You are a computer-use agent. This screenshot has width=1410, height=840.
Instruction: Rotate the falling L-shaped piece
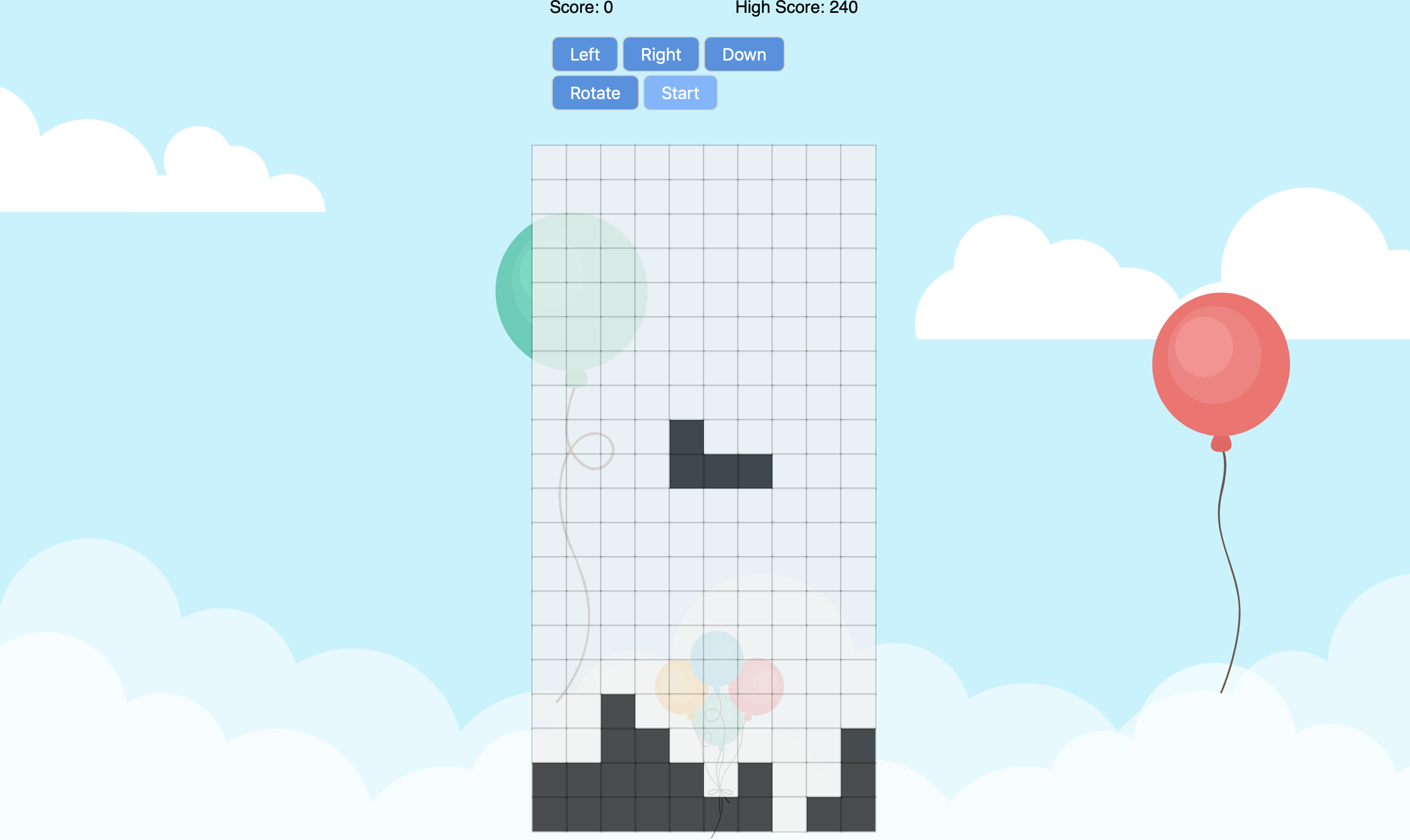[594, 93]
